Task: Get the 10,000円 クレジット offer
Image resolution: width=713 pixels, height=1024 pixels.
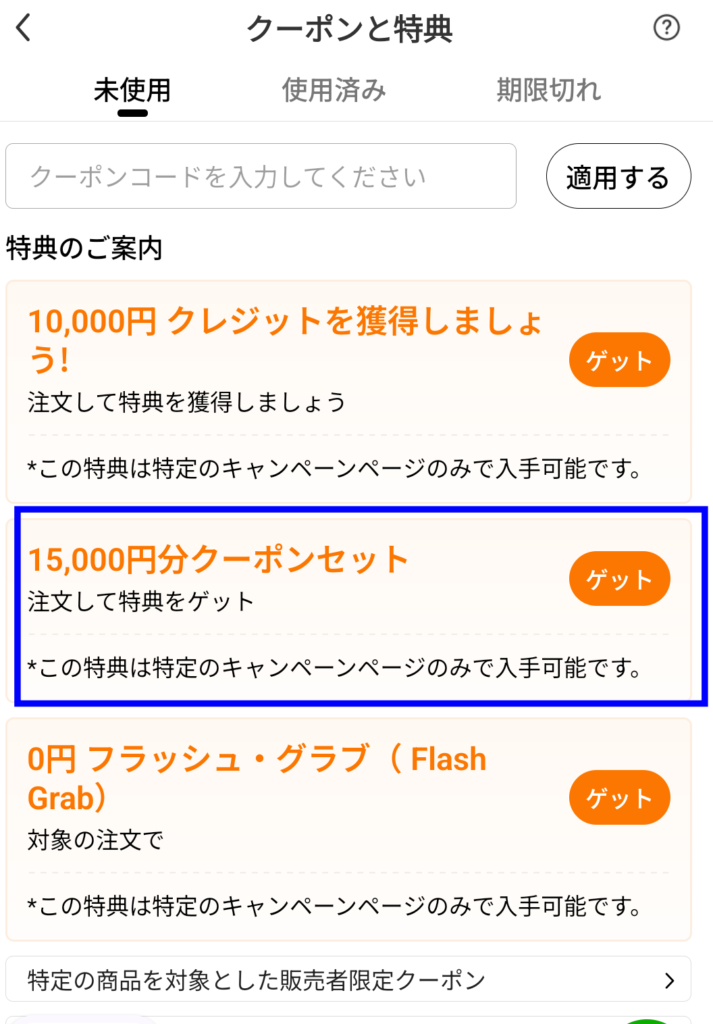Action: coord(619,360)
